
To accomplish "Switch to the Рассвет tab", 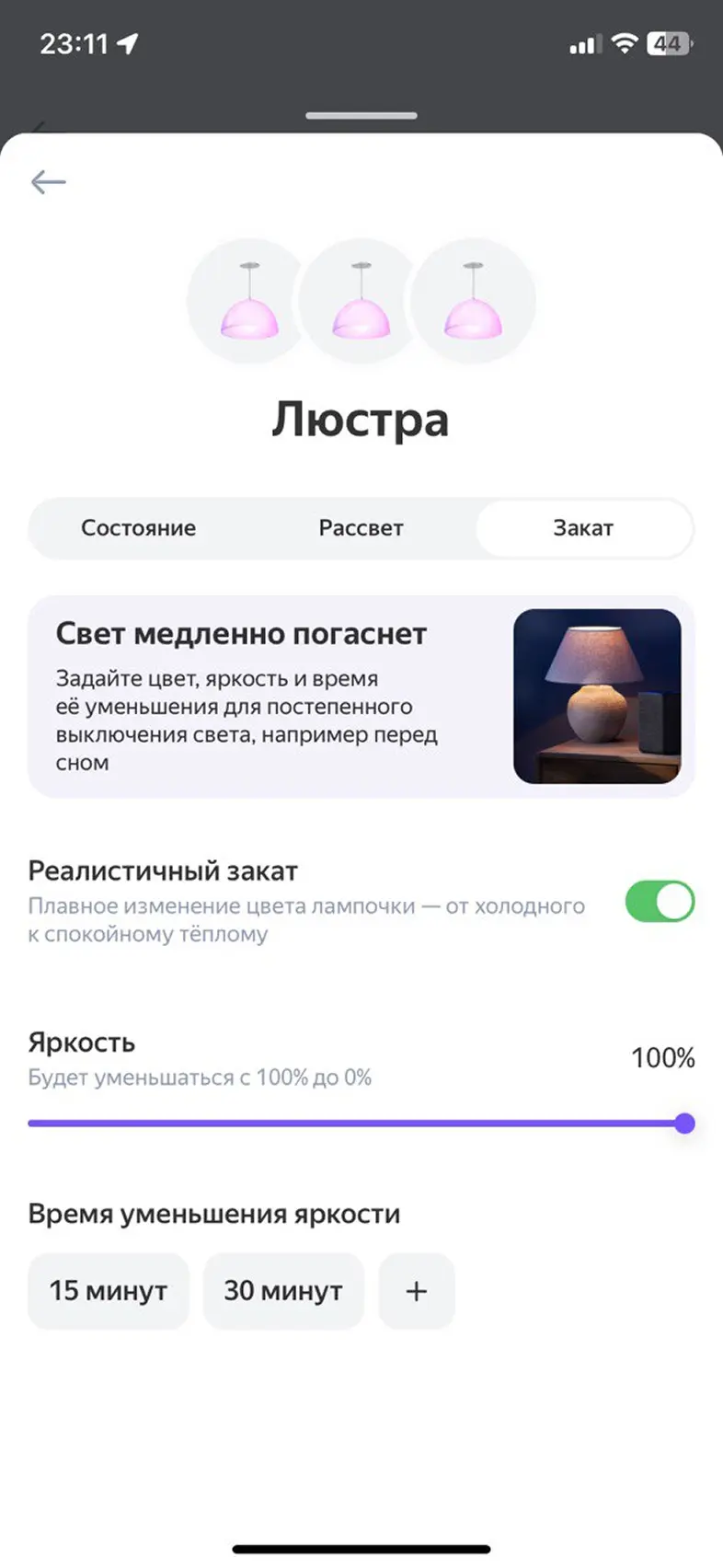I will (x=361, y=528).
